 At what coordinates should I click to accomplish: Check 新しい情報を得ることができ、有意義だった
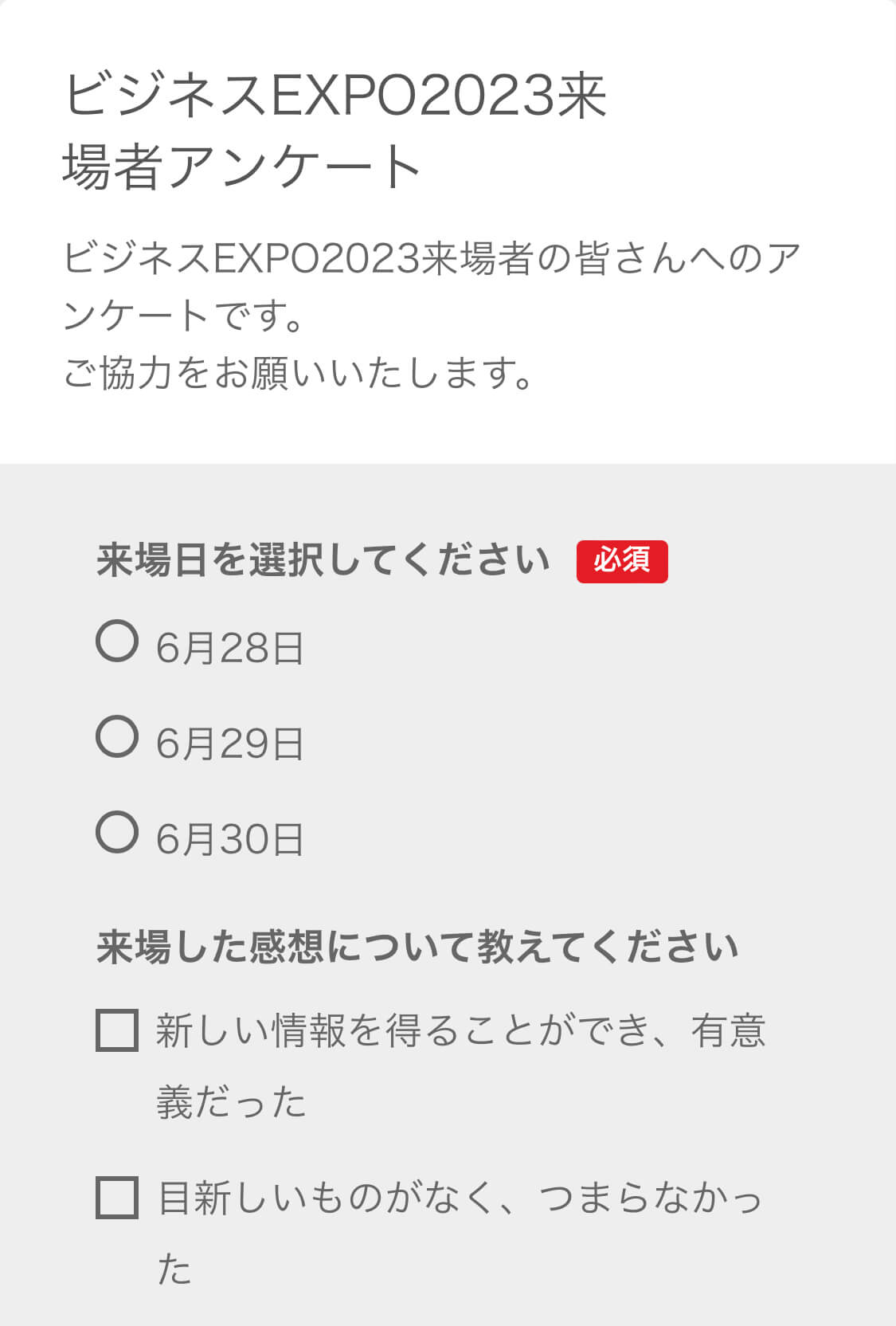[x=117, y=1030]
